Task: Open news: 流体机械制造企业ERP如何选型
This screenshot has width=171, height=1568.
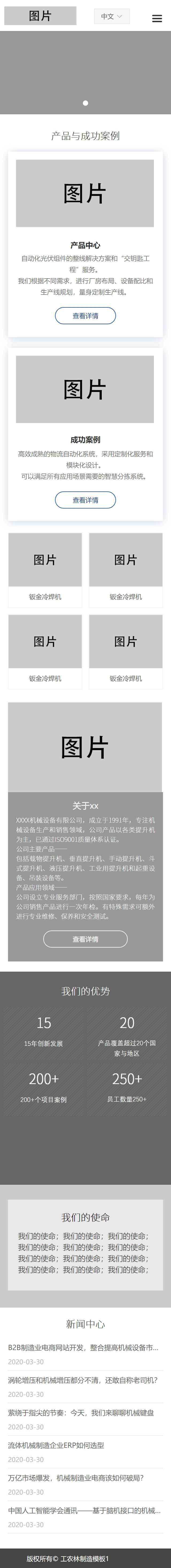Action: click(x=56, y=1445)
